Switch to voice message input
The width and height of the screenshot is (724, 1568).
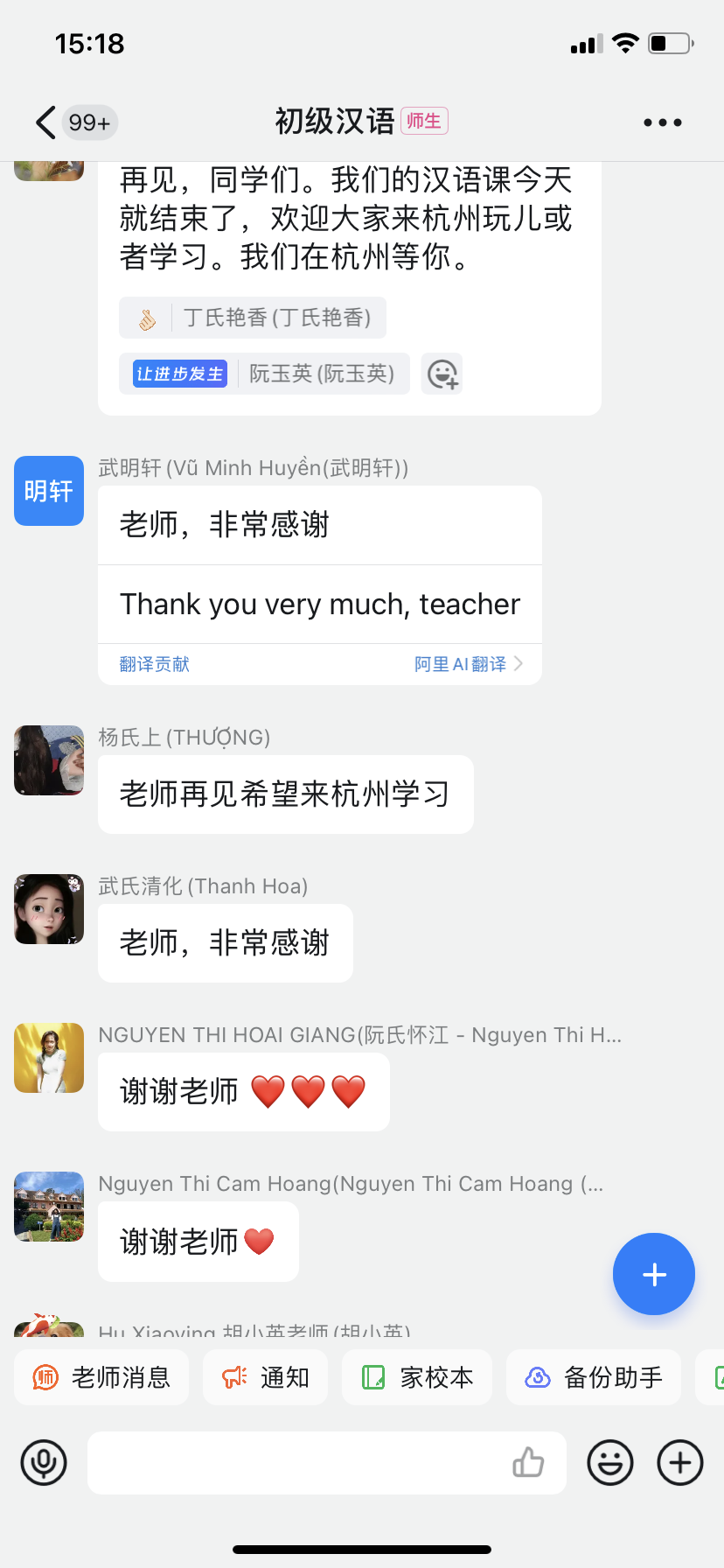click(44, 1462)
